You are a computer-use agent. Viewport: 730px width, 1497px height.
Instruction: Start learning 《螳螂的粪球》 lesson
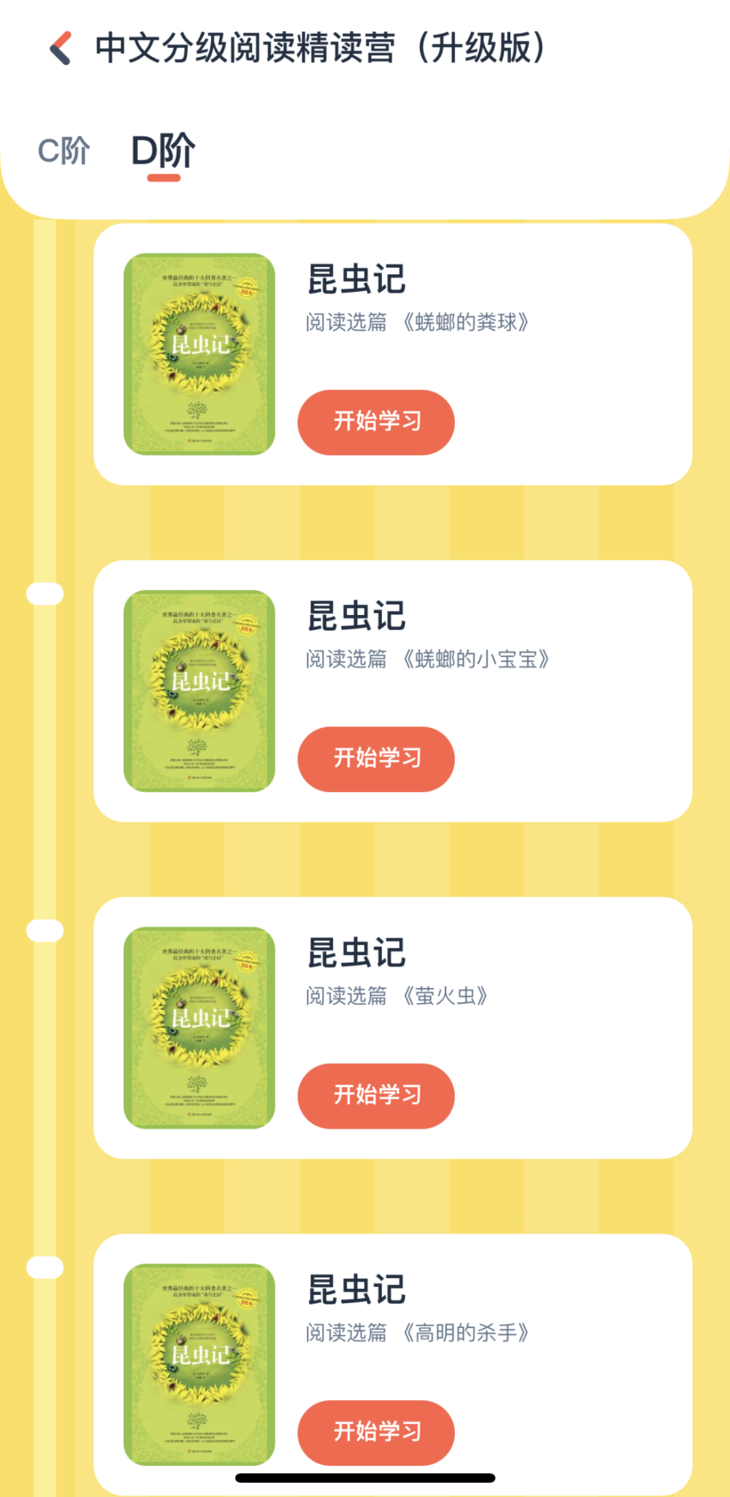376,422
